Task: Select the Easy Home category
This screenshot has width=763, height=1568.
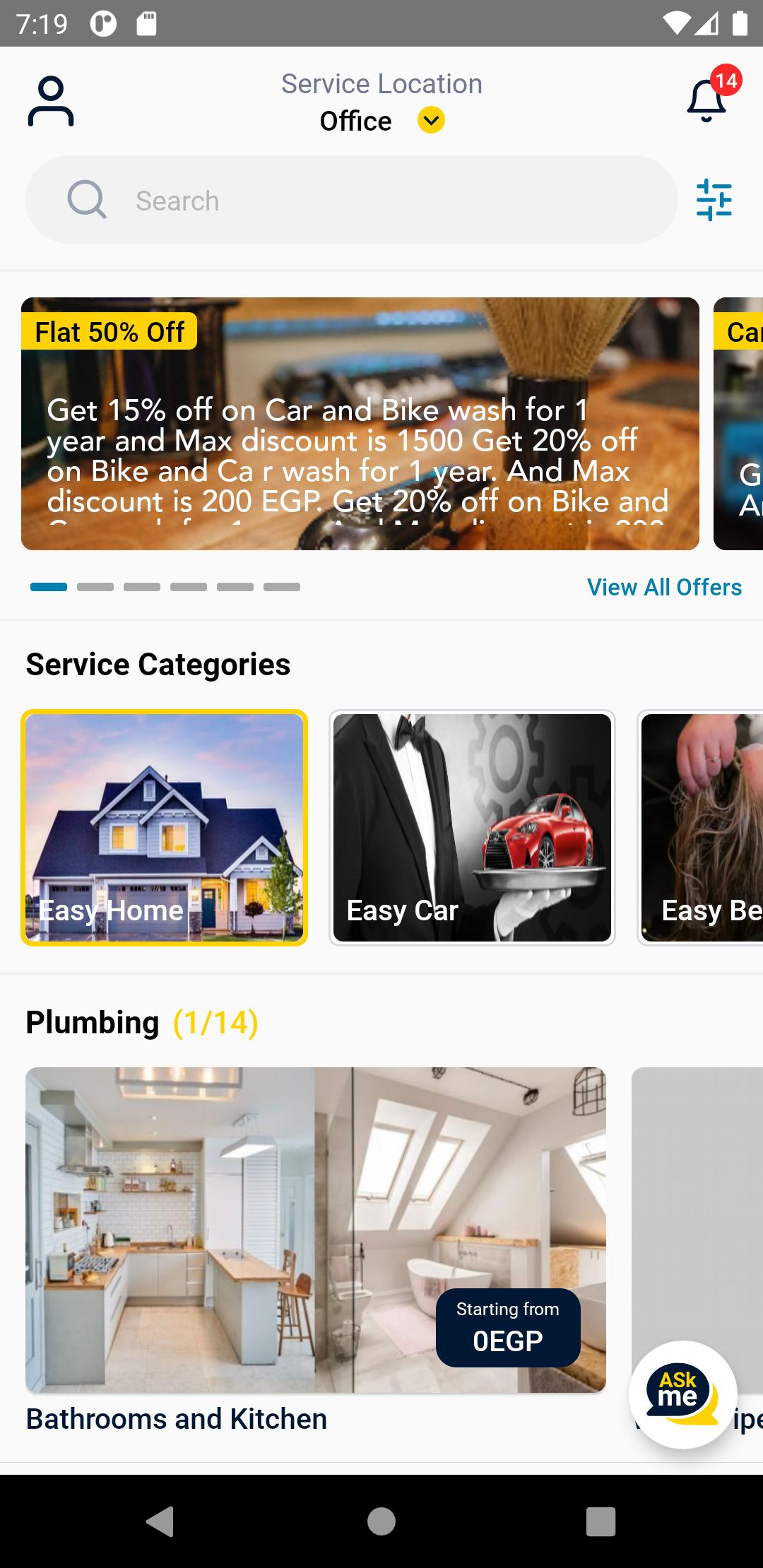Action: coord(164,828)
